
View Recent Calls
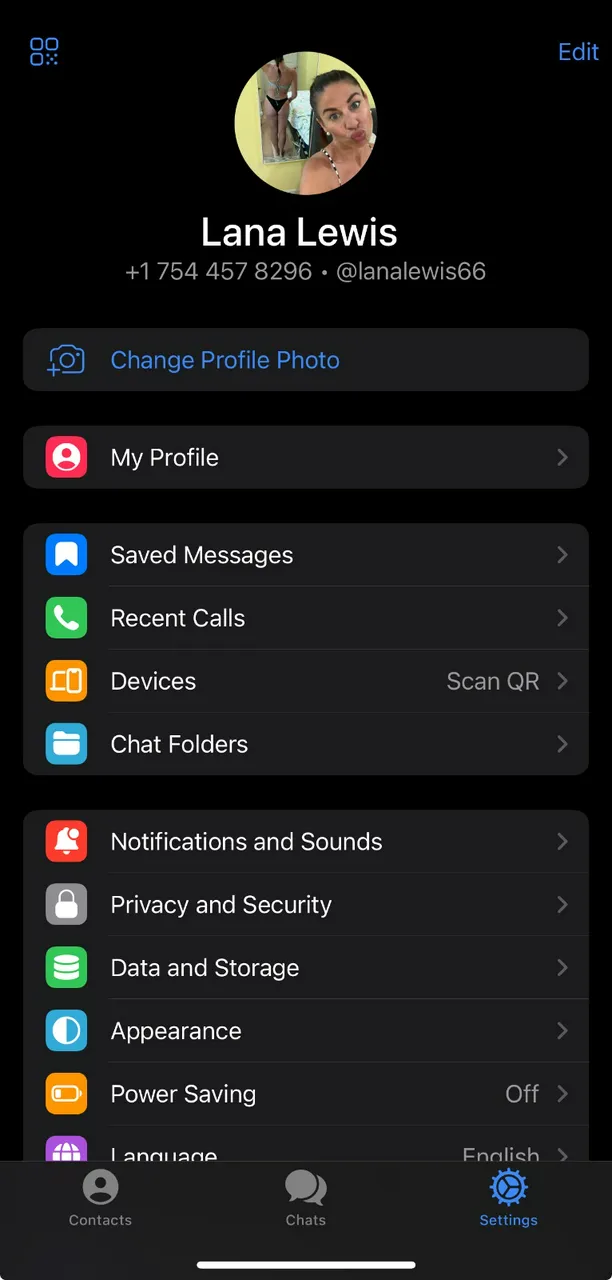coord(306,618)
